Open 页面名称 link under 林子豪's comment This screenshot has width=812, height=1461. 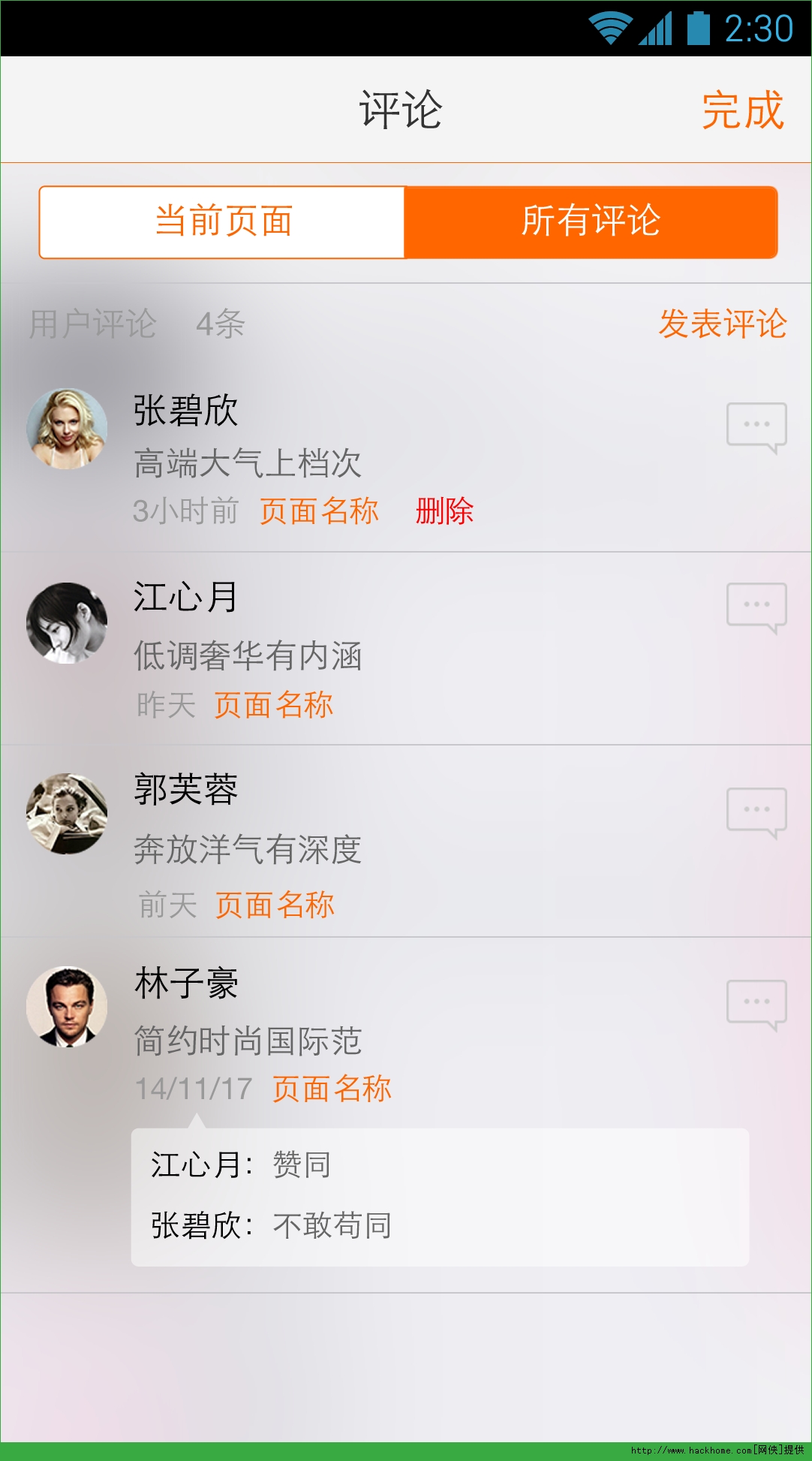point(332,1089)
